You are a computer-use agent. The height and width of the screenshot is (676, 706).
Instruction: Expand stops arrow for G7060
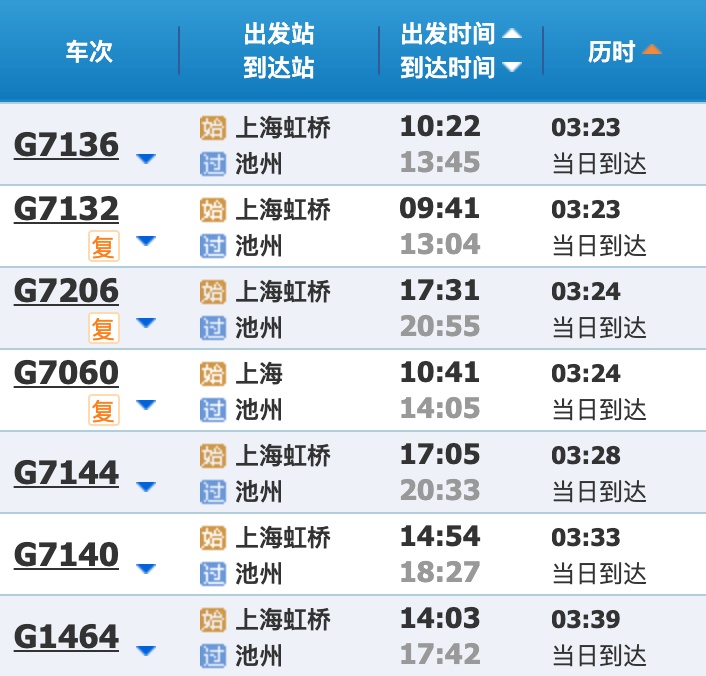[146, 404]
